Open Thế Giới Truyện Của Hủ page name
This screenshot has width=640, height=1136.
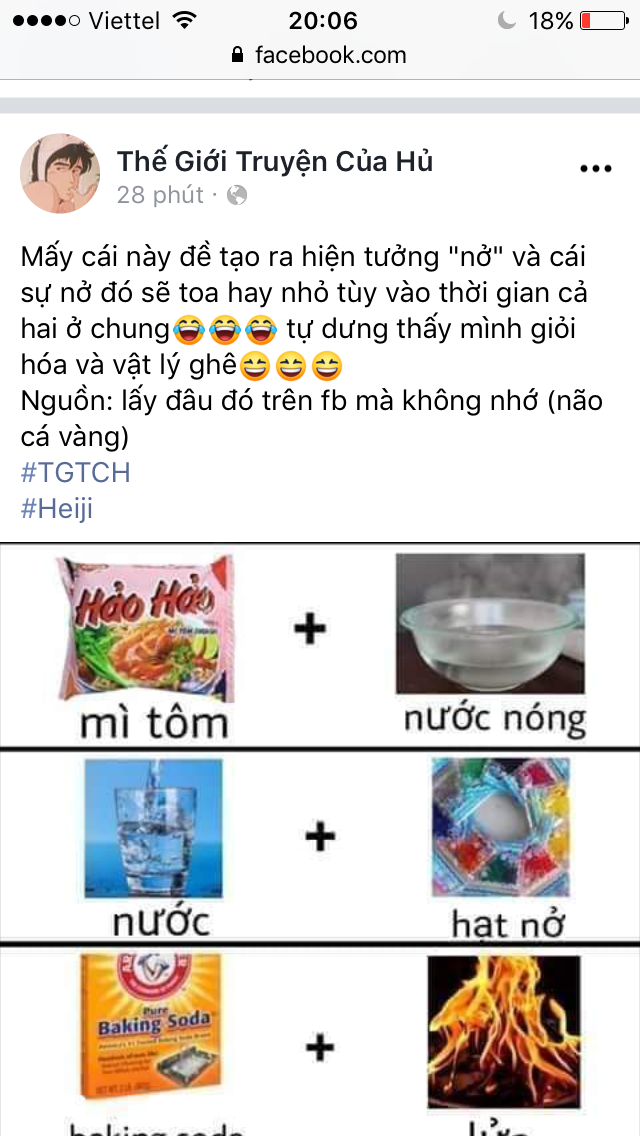pos(275,162)
